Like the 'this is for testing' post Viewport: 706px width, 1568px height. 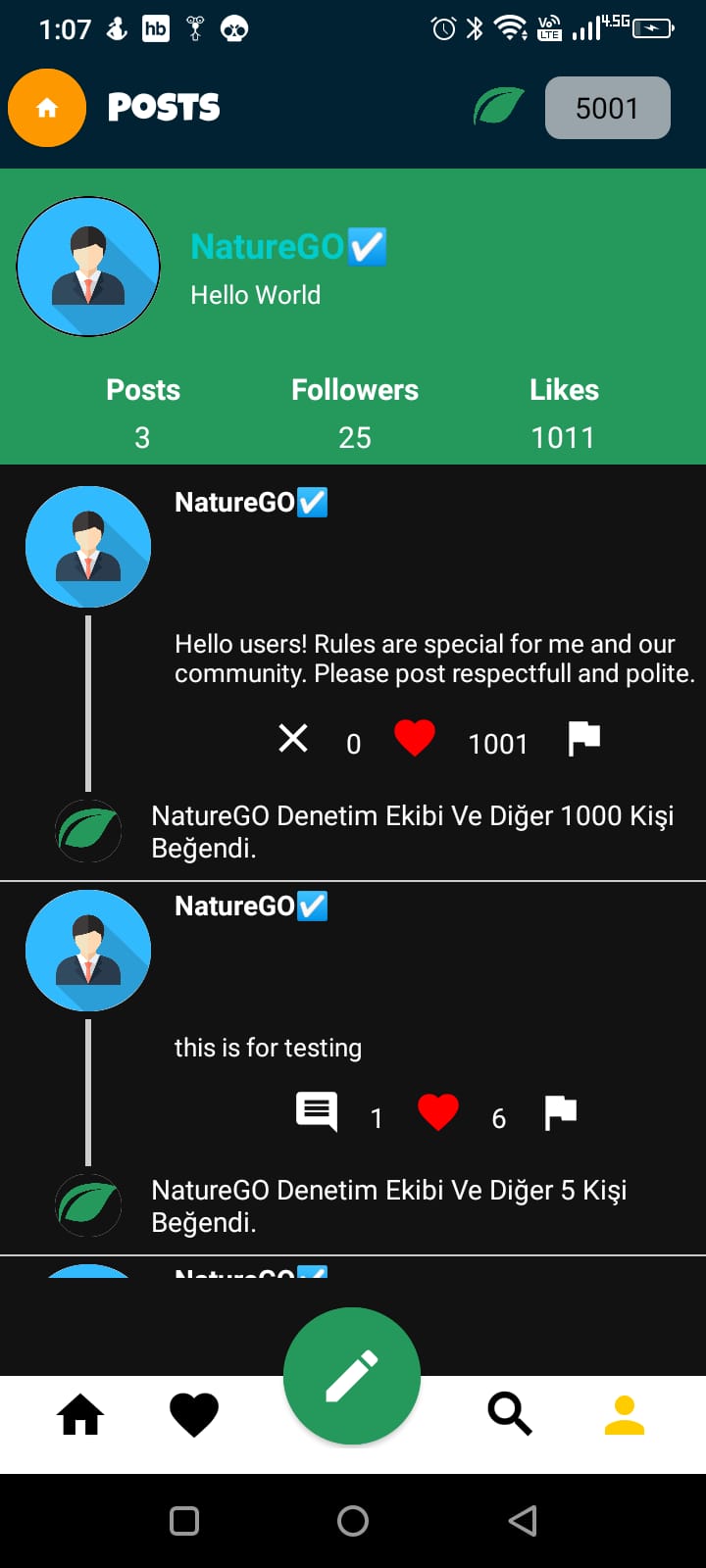437,1112
